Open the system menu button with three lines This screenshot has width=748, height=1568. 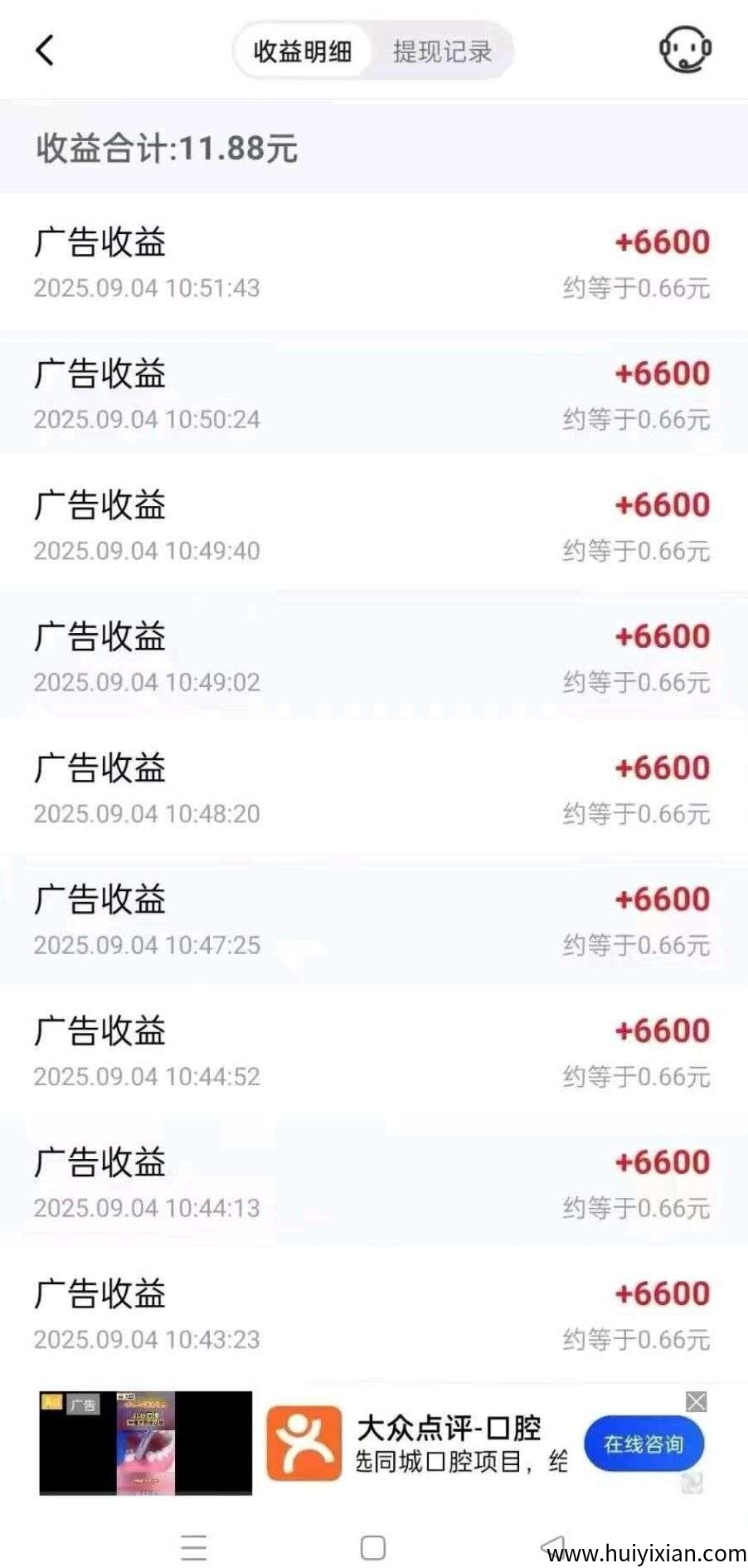click(194, 1548)
